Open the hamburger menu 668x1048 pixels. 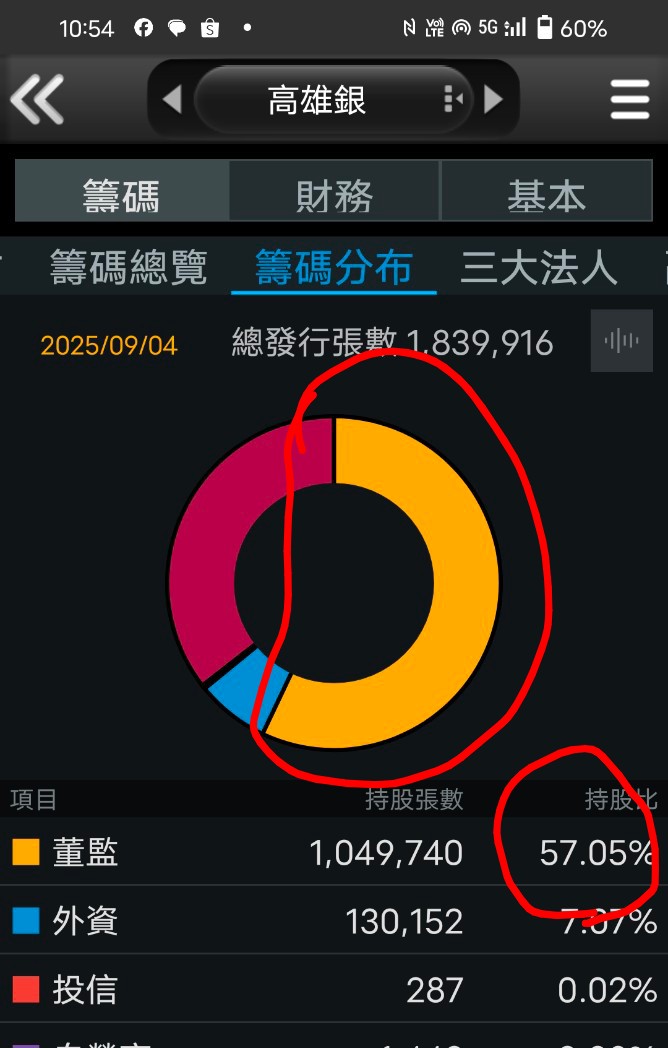(x=630, y=100)
